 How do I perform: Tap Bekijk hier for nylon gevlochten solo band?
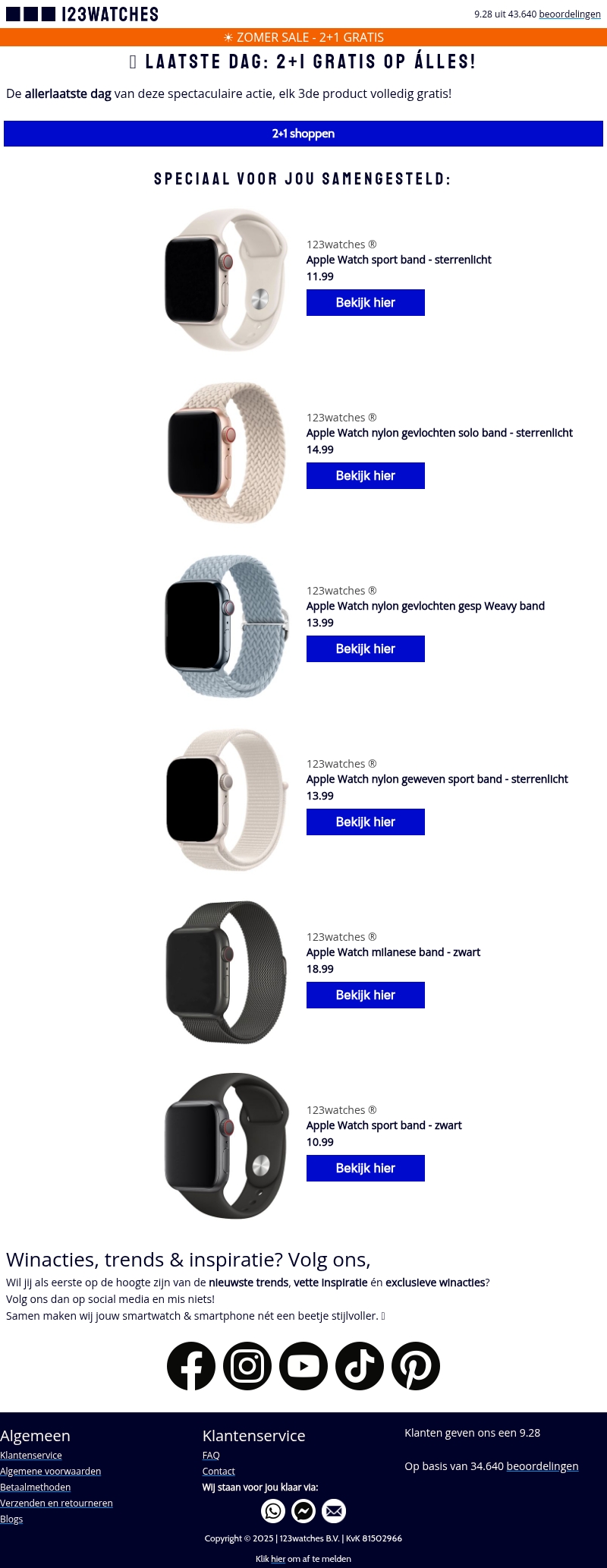click(365, 475)
